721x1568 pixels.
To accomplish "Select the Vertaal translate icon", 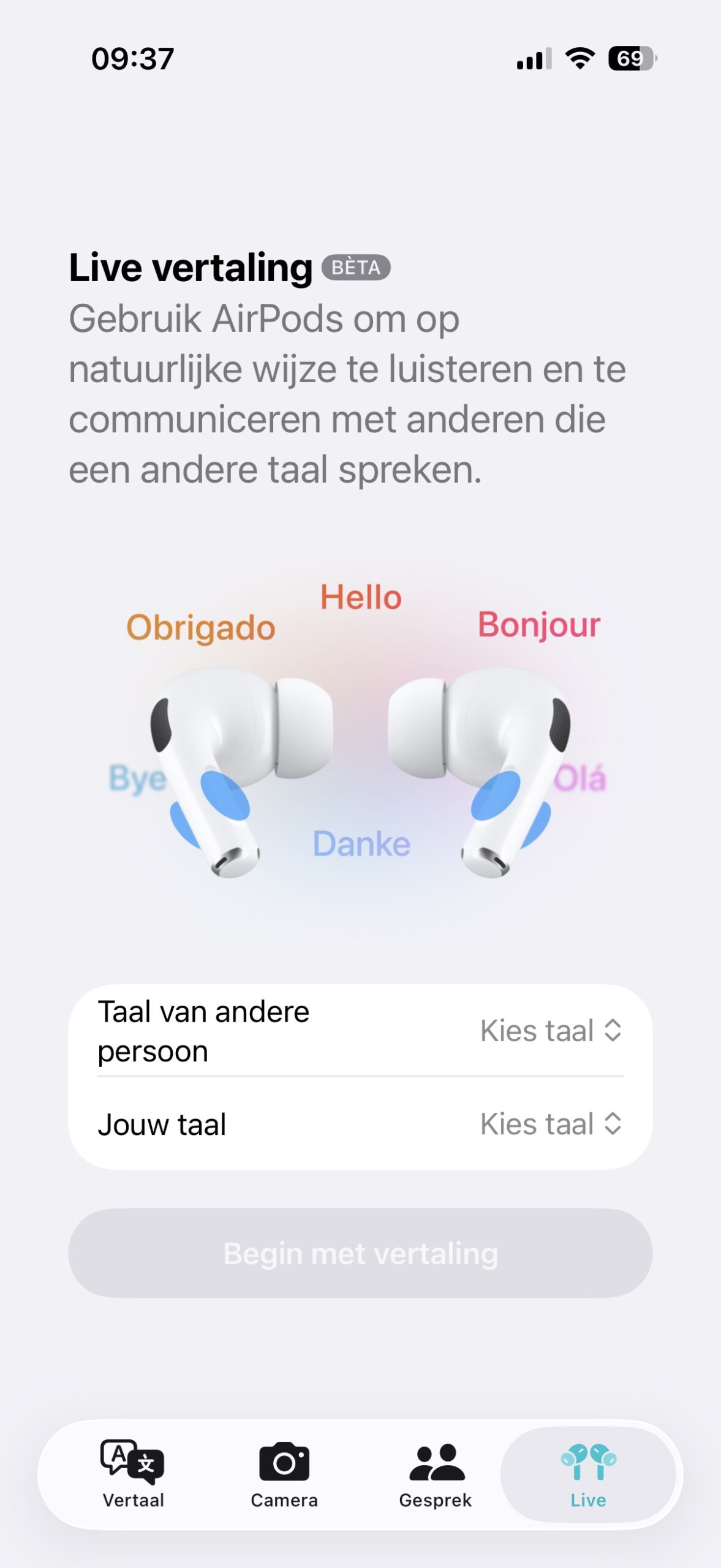I will [x=132, y=1462].
